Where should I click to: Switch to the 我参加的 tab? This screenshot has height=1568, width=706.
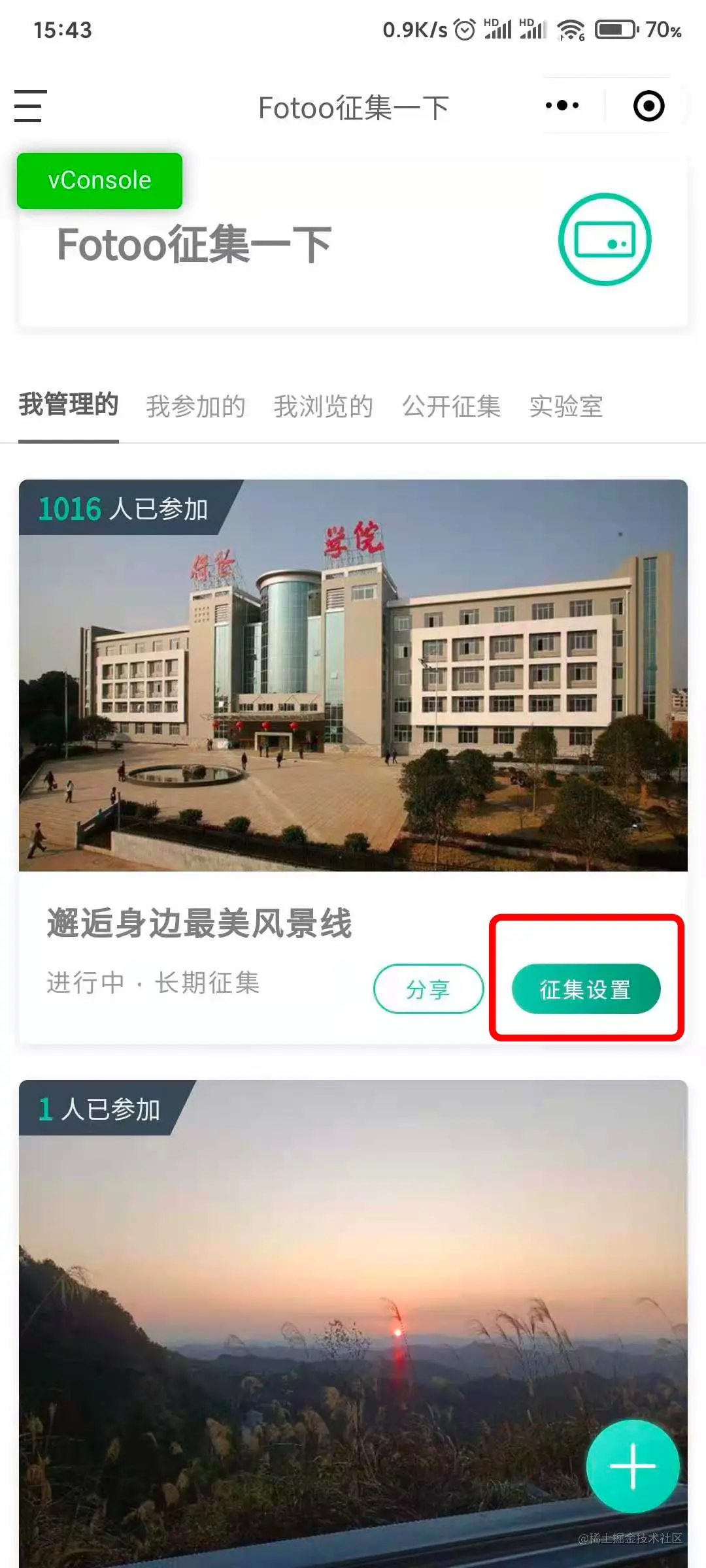click(195, 406)
